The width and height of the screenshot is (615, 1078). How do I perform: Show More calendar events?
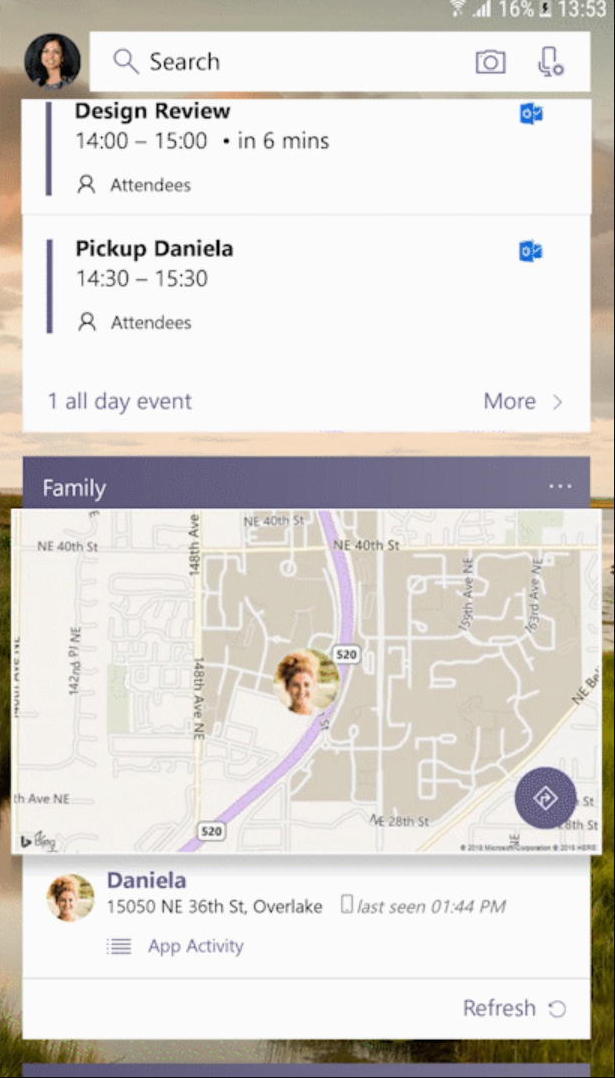(x=523, y=402)
